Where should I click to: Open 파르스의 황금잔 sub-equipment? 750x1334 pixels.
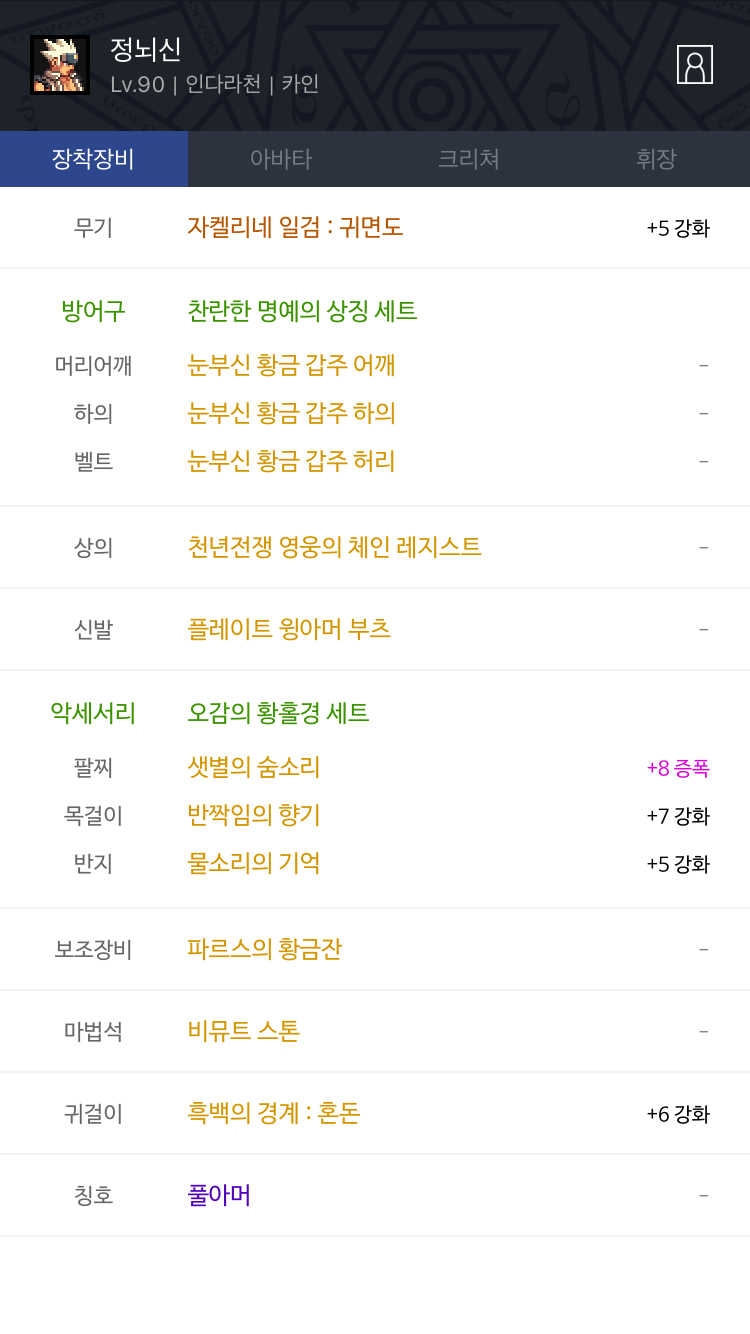pos(375,949)
